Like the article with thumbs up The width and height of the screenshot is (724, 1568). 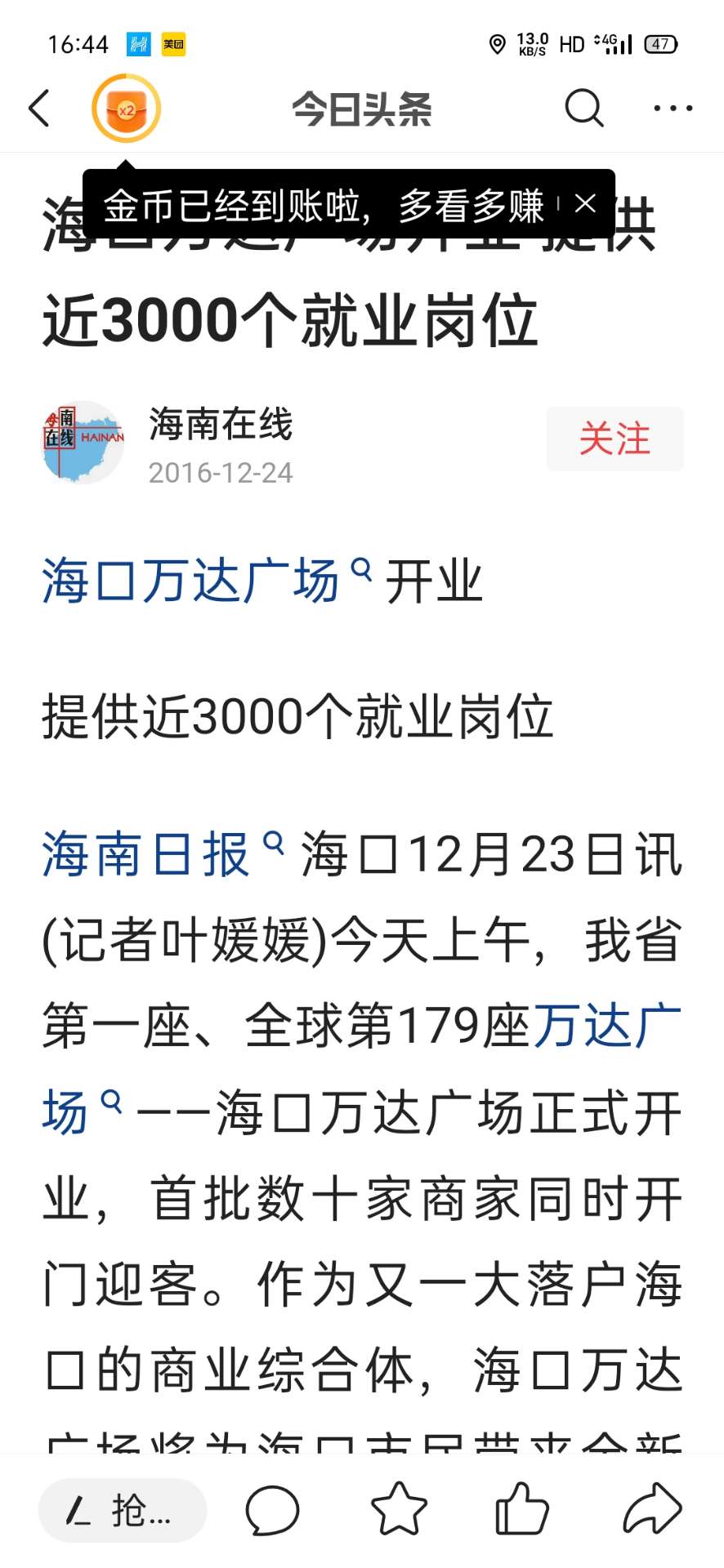[x=522, y=1508]
